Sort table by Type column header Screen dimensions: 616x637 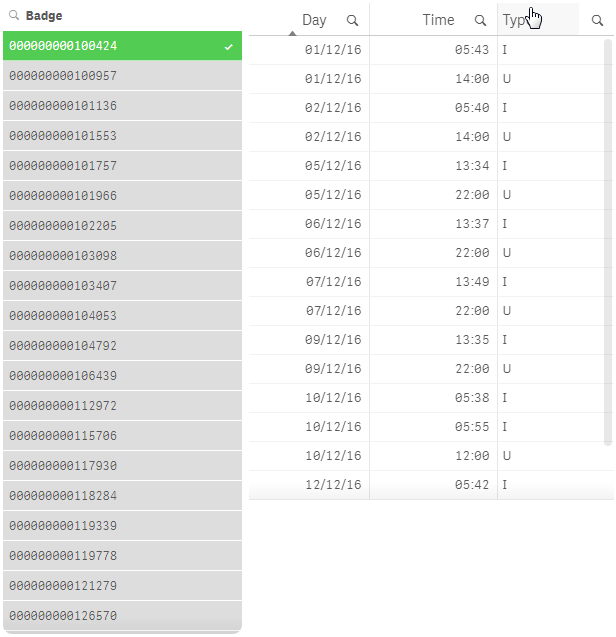click(515, 20)
